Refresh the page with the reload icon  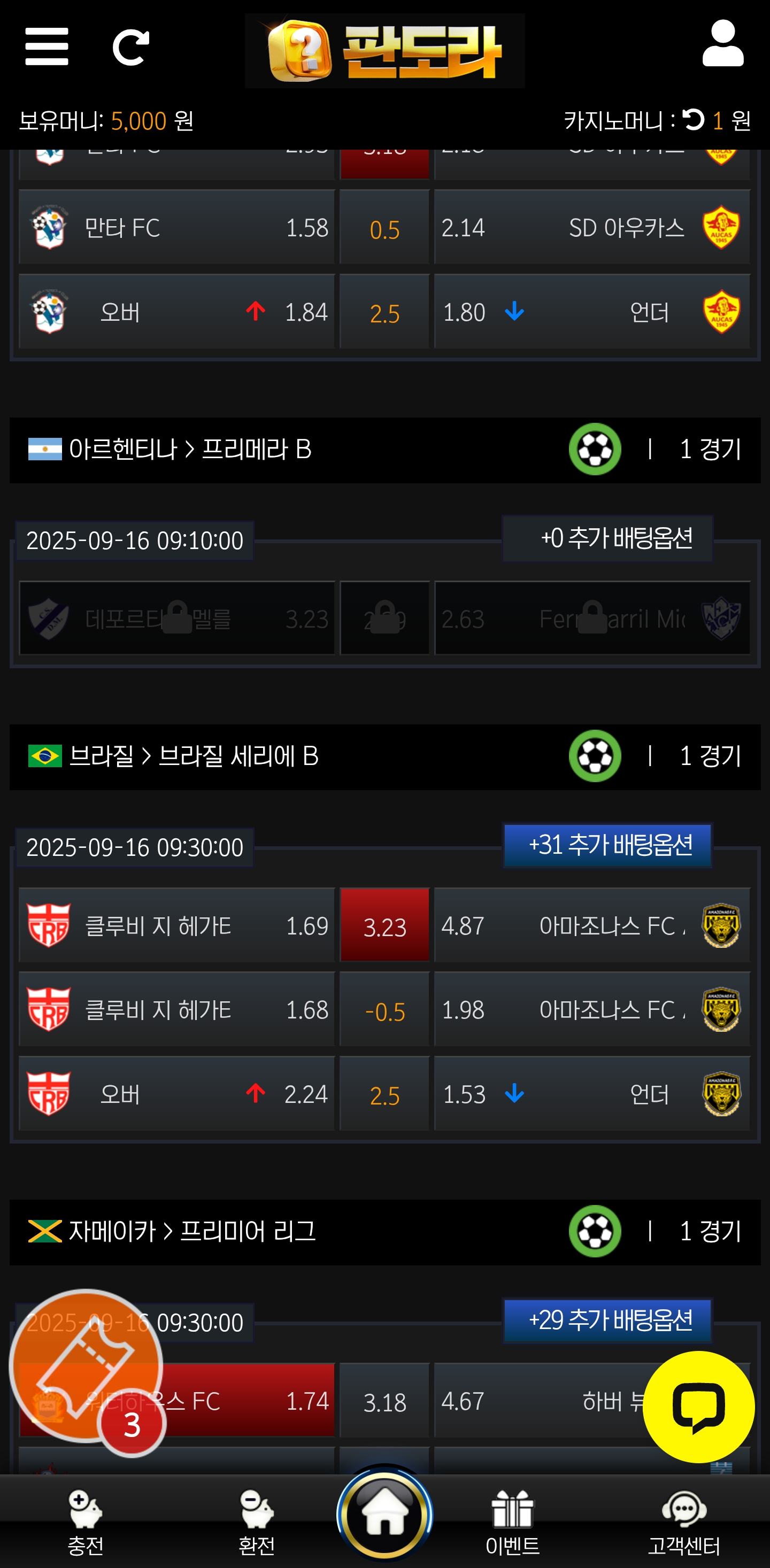131,47
